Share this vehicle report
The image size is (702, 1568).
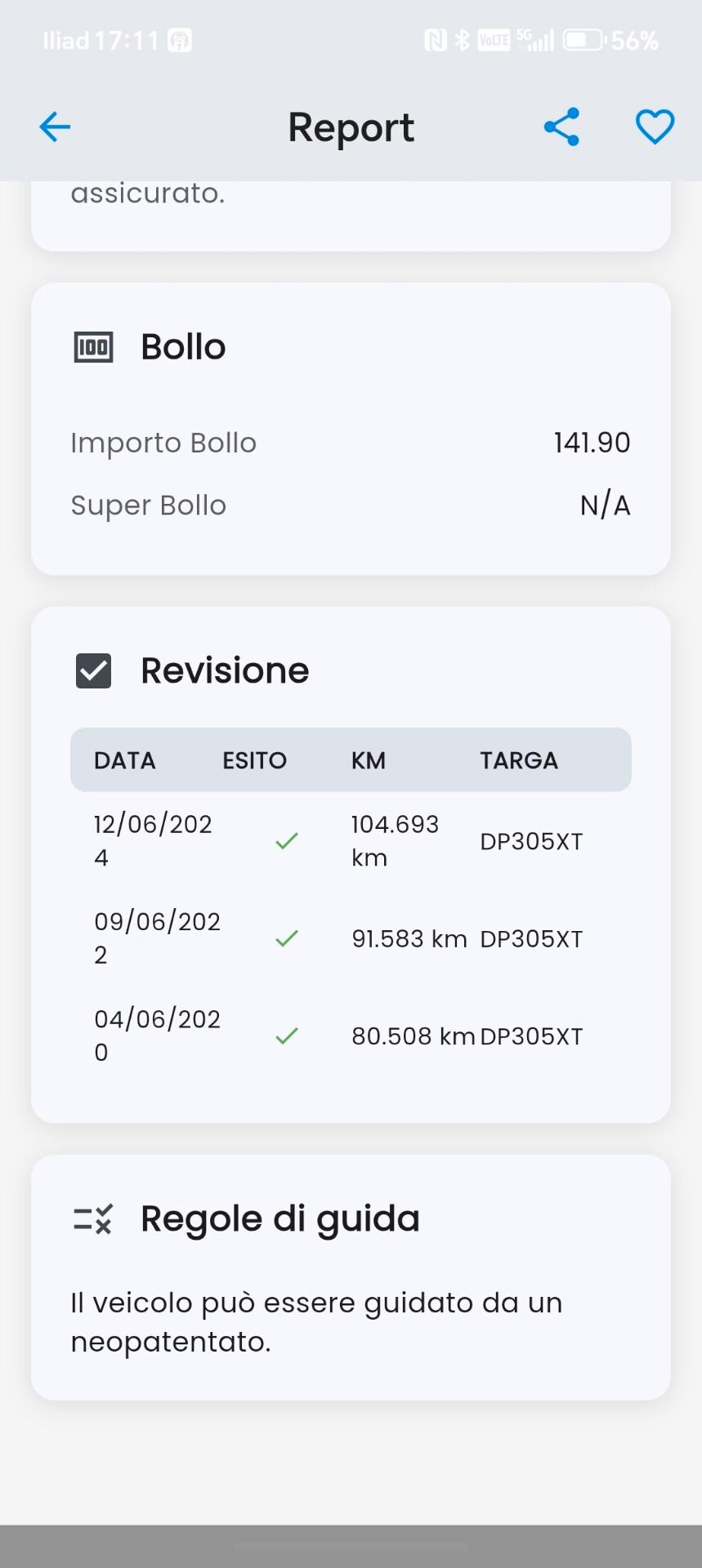pyautogui.click(x=561, y=127)
